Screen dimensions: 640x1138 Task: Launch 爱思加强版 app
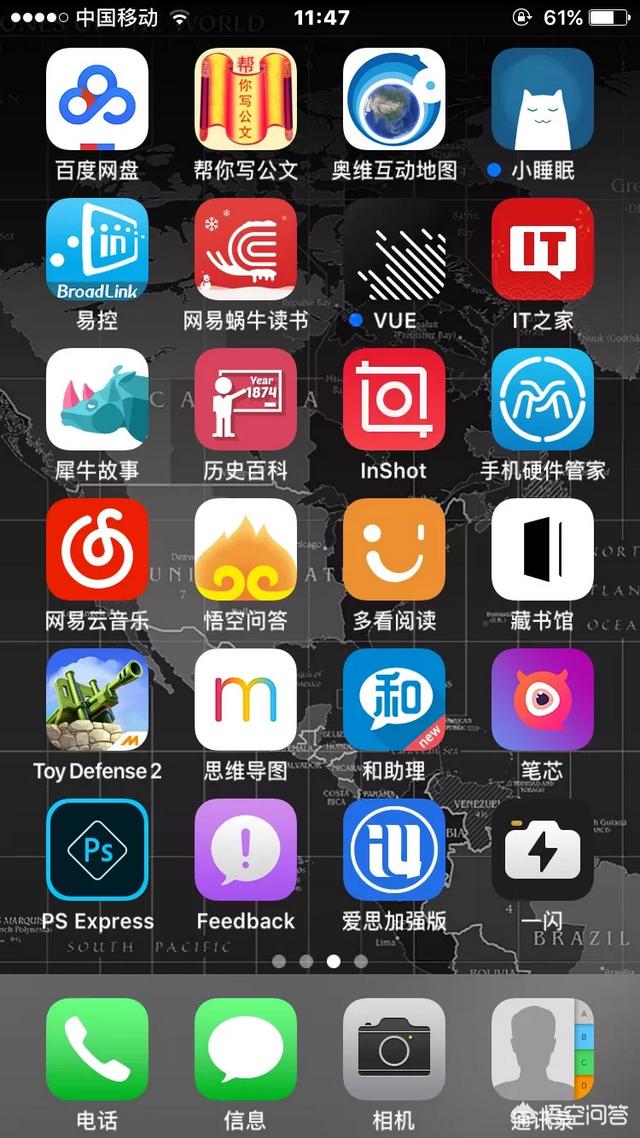coord(394,849)
